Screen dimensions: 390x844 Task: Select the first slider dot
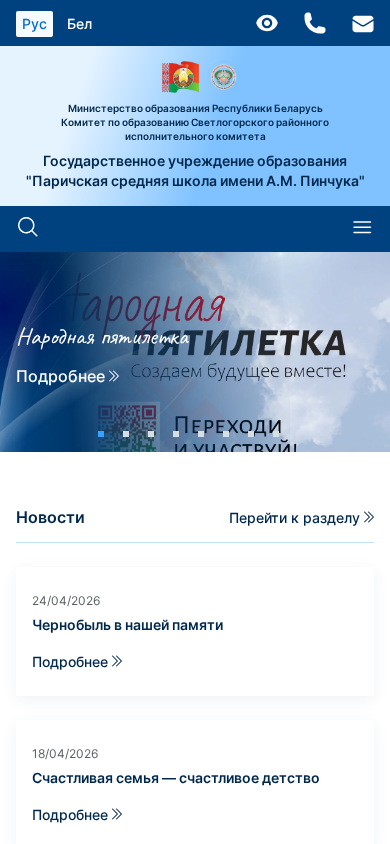click(x=101, y=434)
